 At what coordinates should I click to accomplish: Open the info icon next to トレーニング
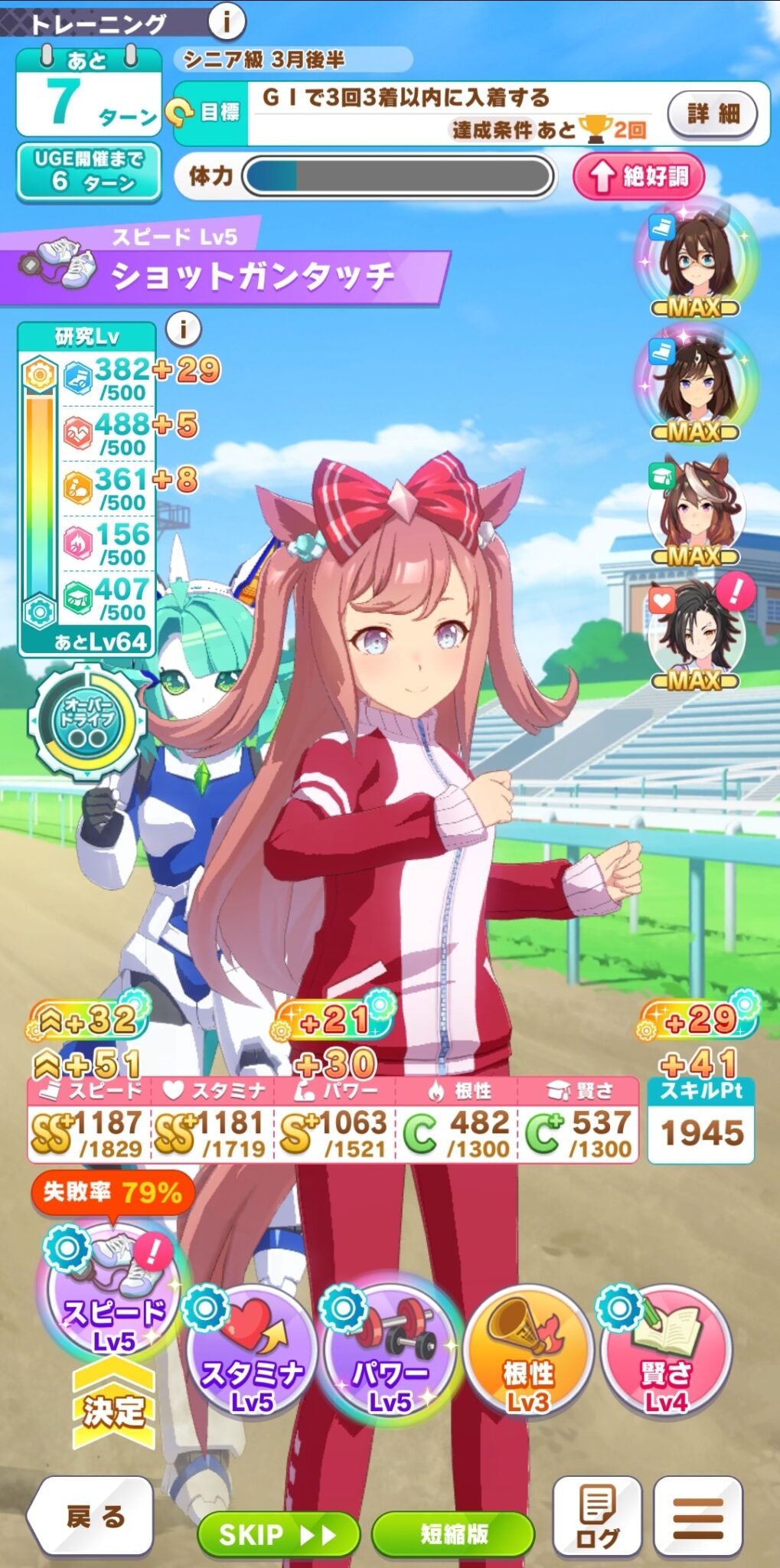[226, 21]
